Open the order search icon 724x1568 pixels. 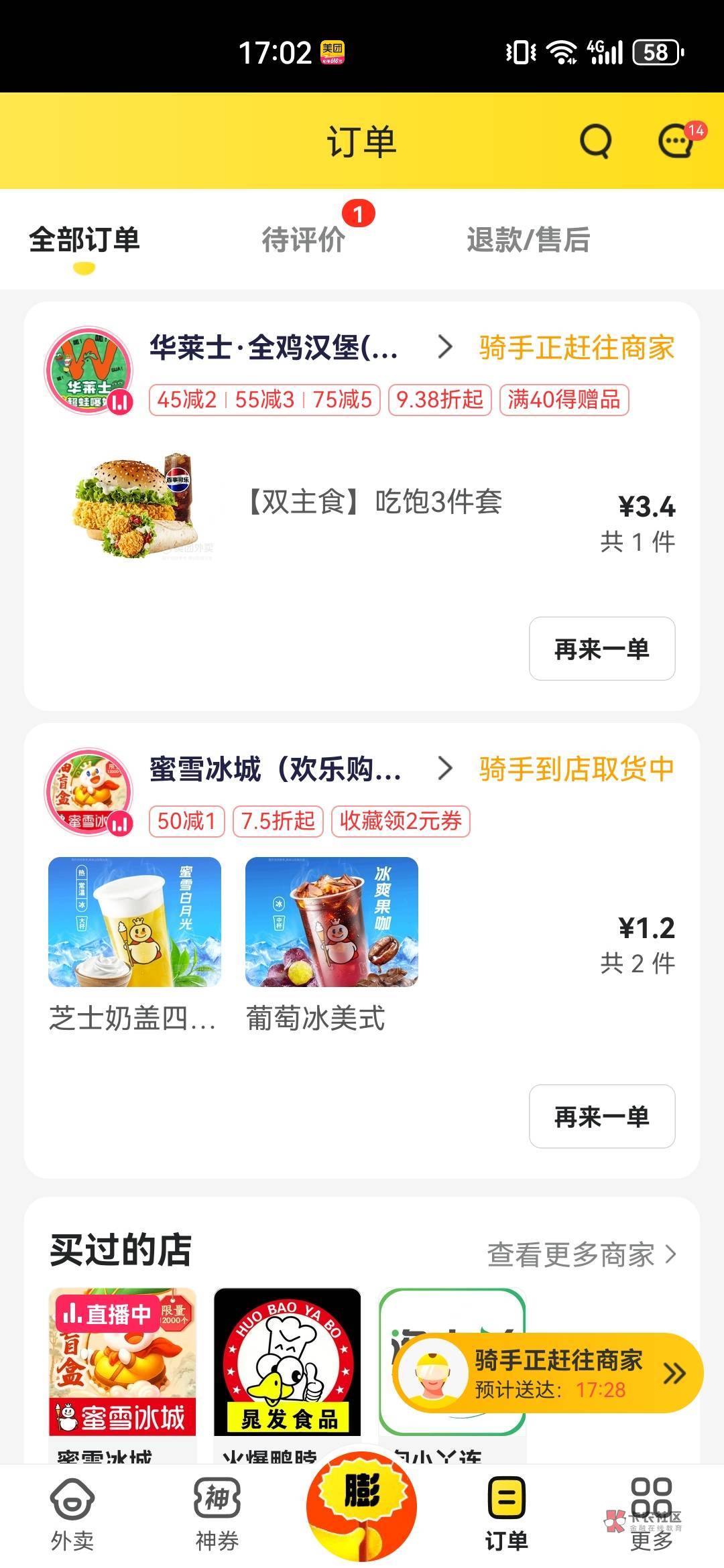(x=595, y=141)
